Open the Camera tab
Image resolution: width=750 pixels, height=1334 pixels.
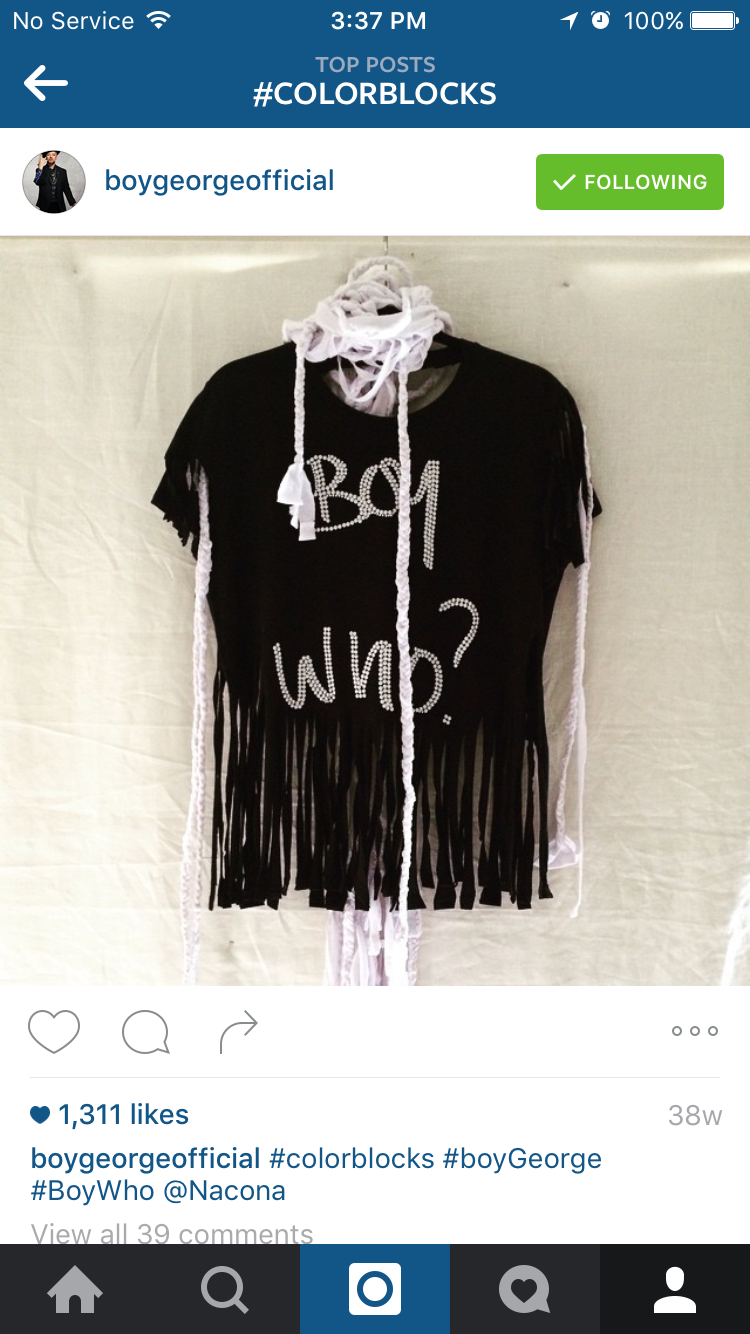pos(375,1289)
